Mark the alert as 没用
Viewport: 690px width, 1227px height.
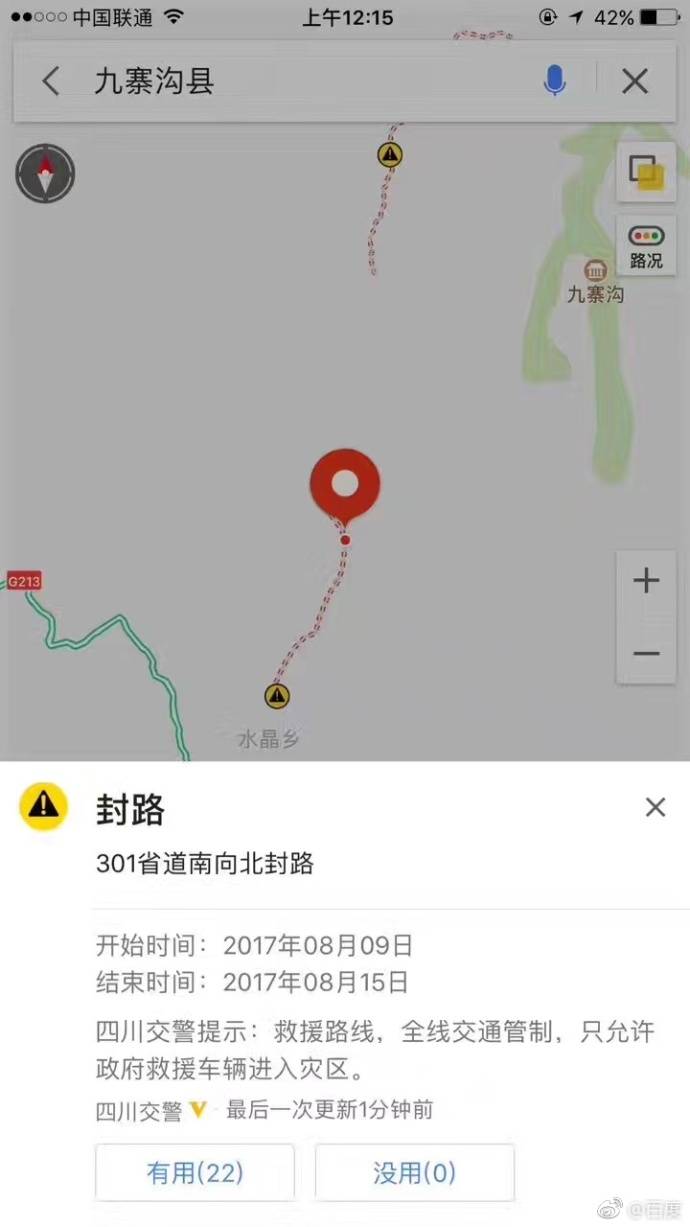tap(414, 1172)
